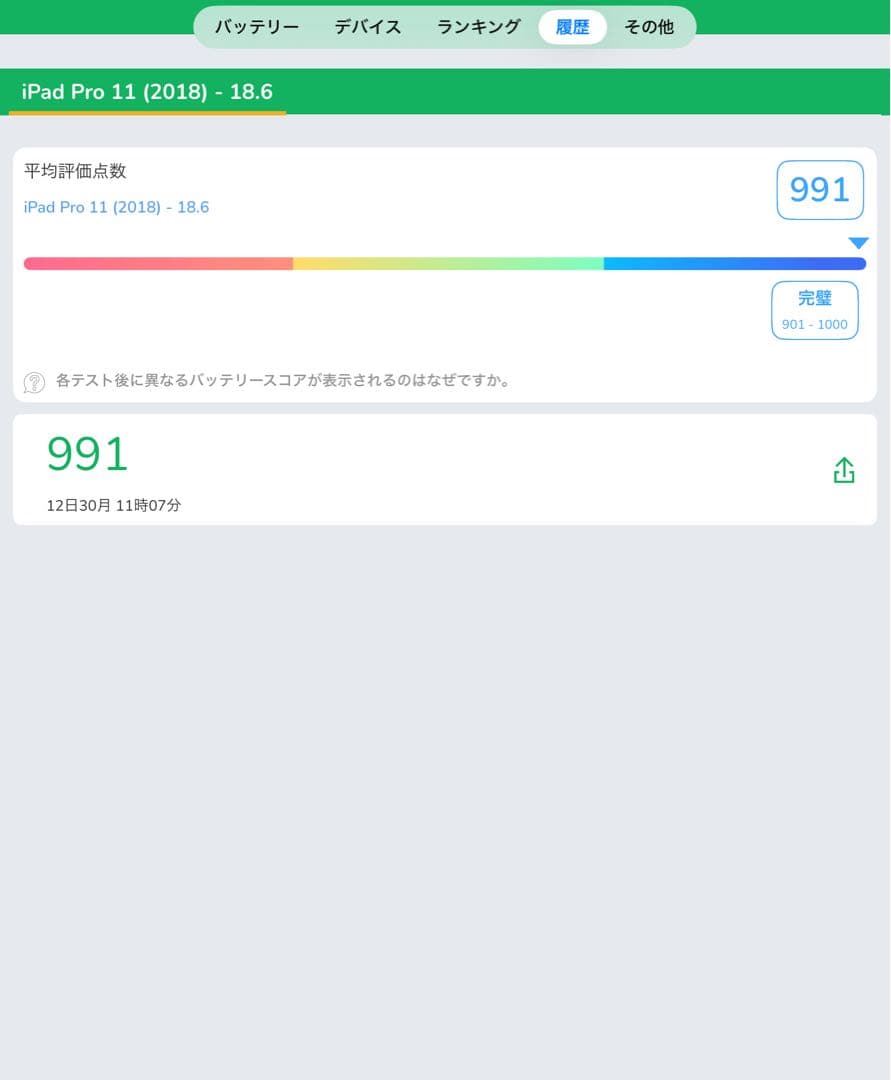The image size is (891, 1080).
Task: Tap the blue 991 score badge
Action: point(820,189)
